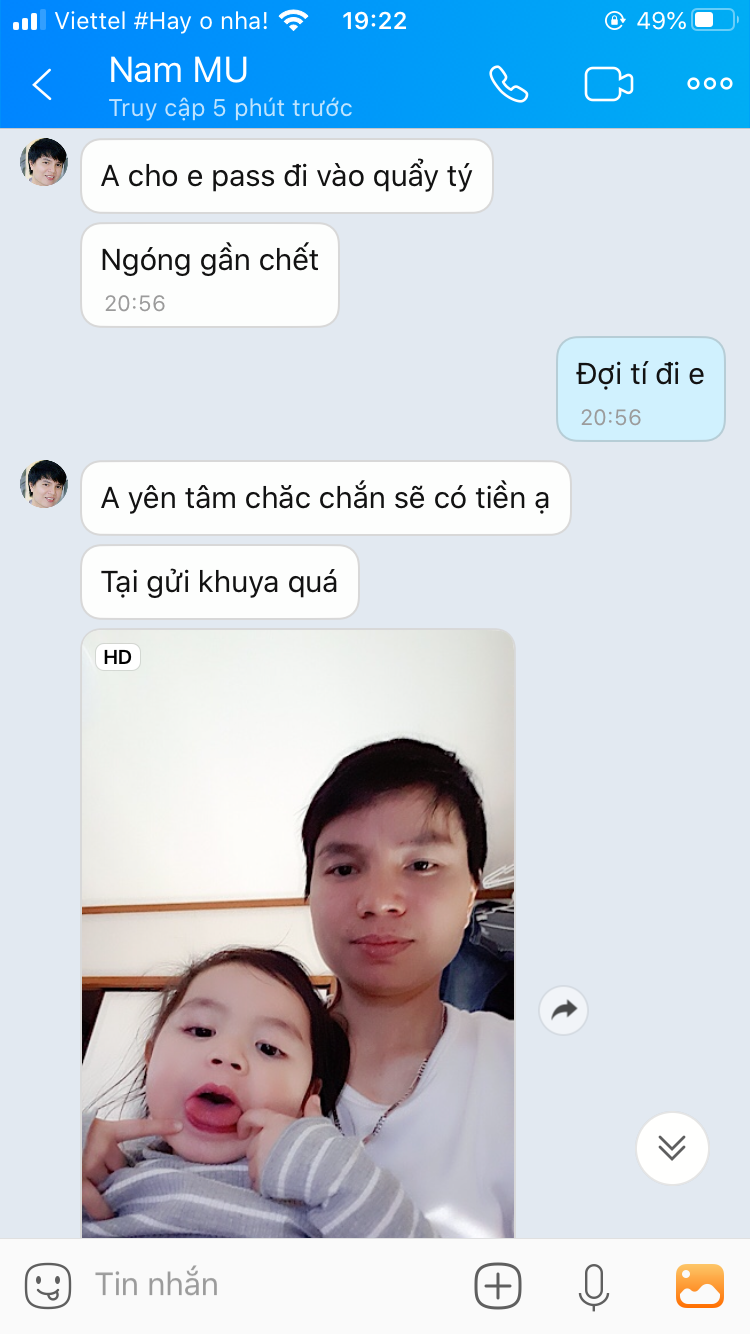This screenshot has height=1334, width=750.
Task: Tap Nam MU's avatar beside the pass message
Action: click(x=44, y=162)
